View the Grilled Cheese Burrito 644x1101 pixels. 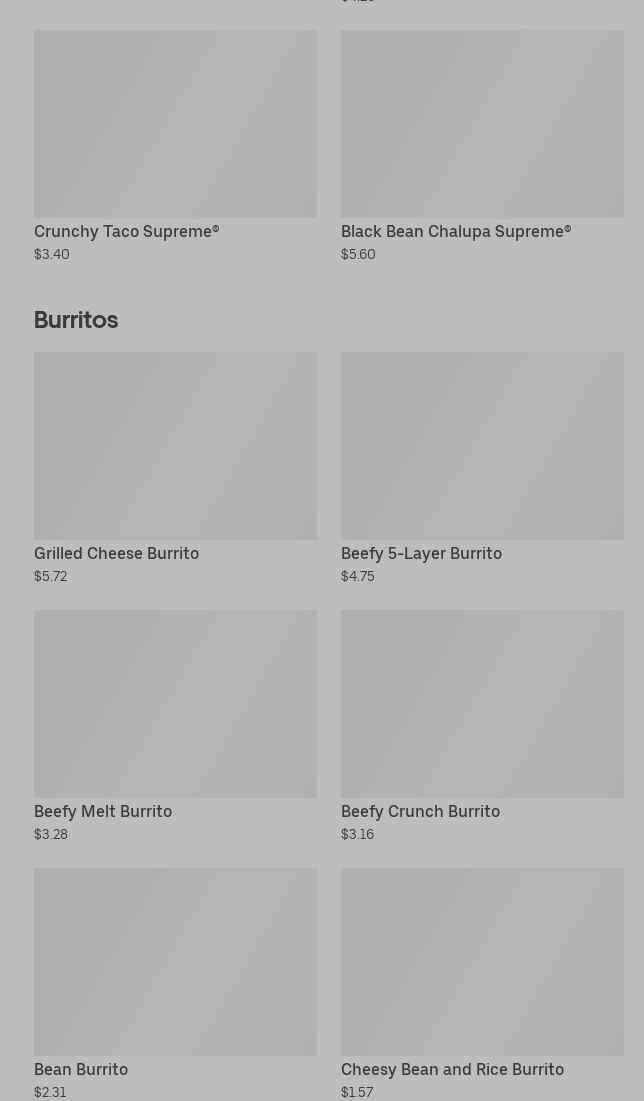coord(175,468)
